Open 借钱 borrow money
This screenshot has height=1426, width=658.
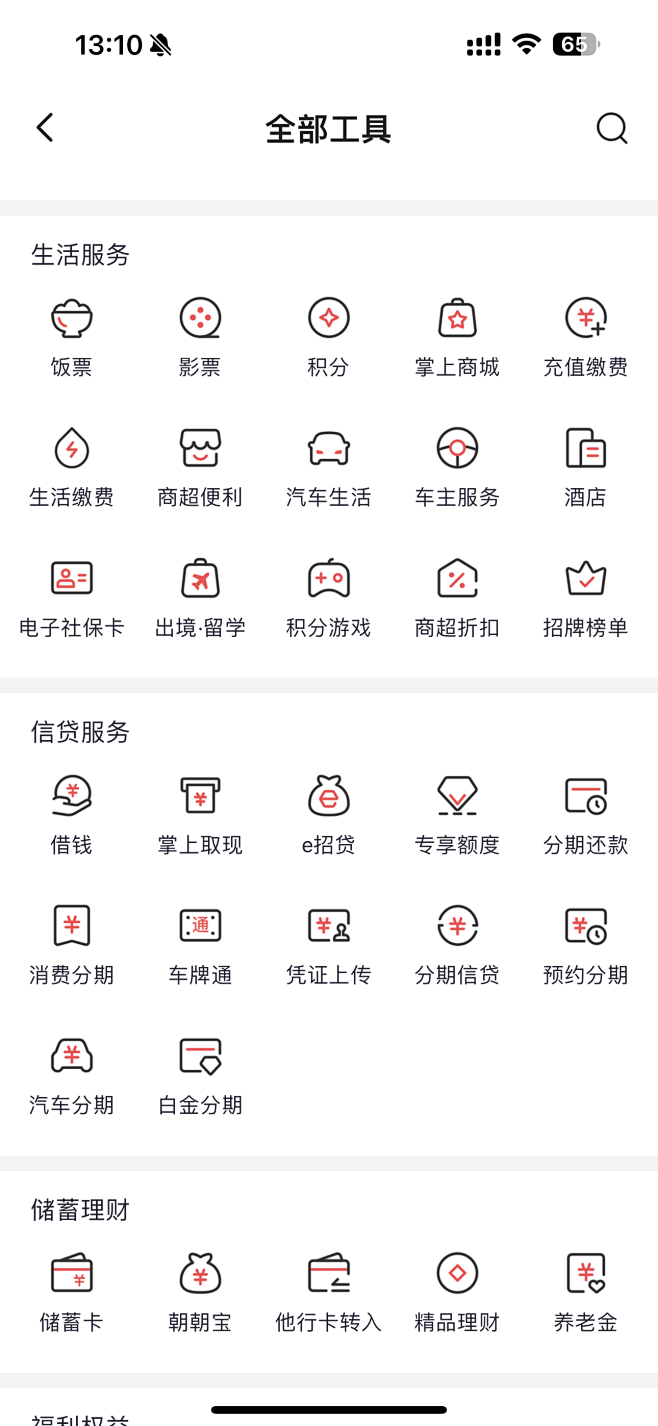72,816
